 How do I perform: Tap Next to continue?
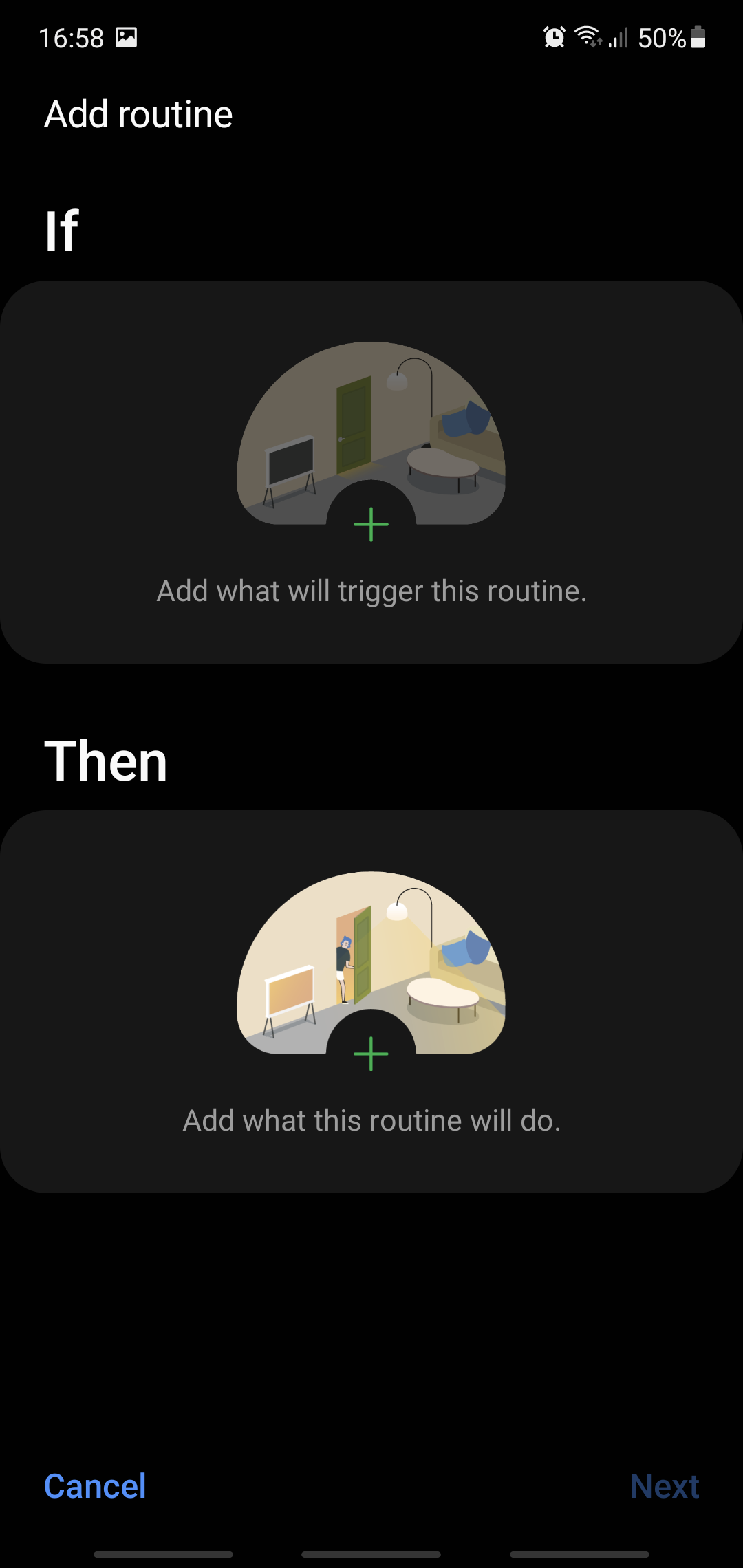(664, 1485)
